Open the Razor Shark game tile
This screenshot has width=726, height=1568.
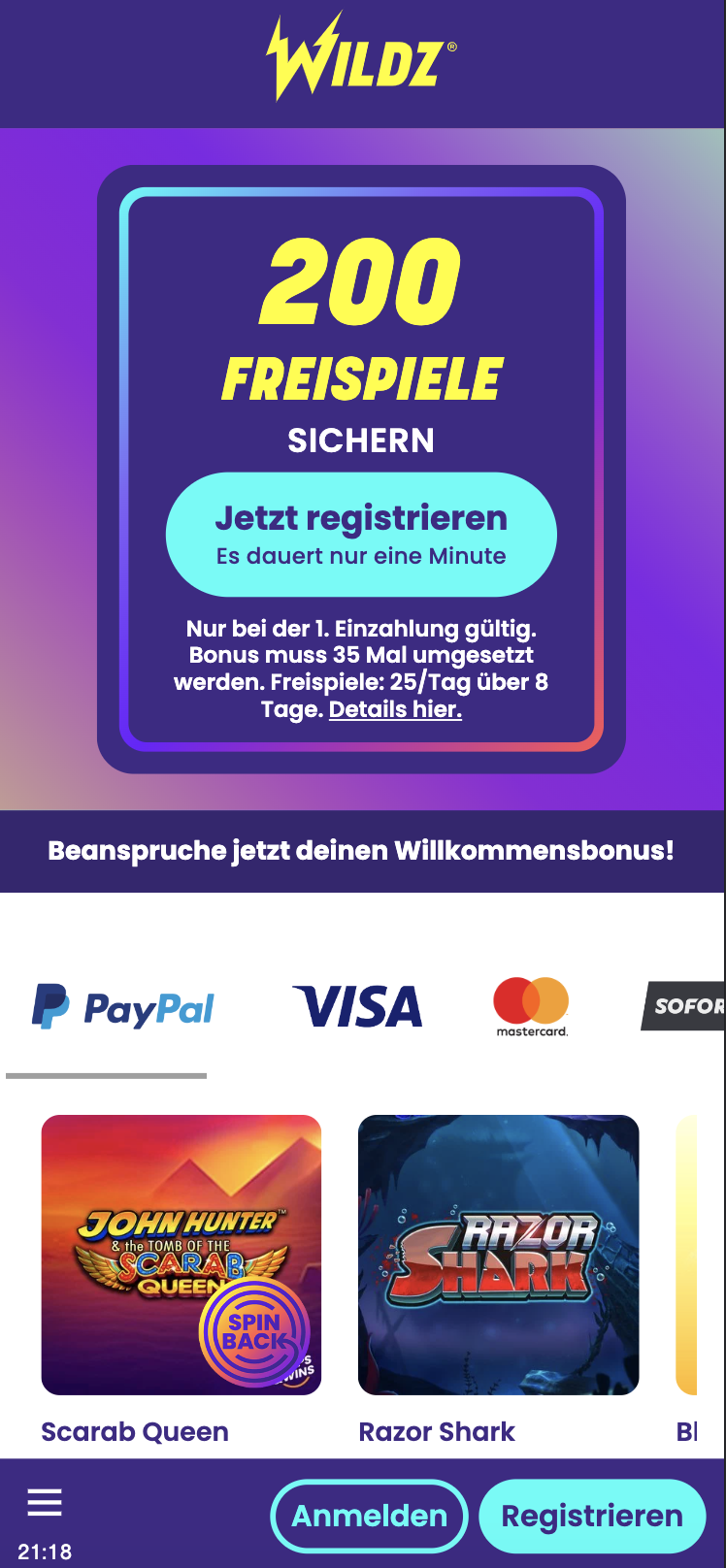pos(498,1255)
